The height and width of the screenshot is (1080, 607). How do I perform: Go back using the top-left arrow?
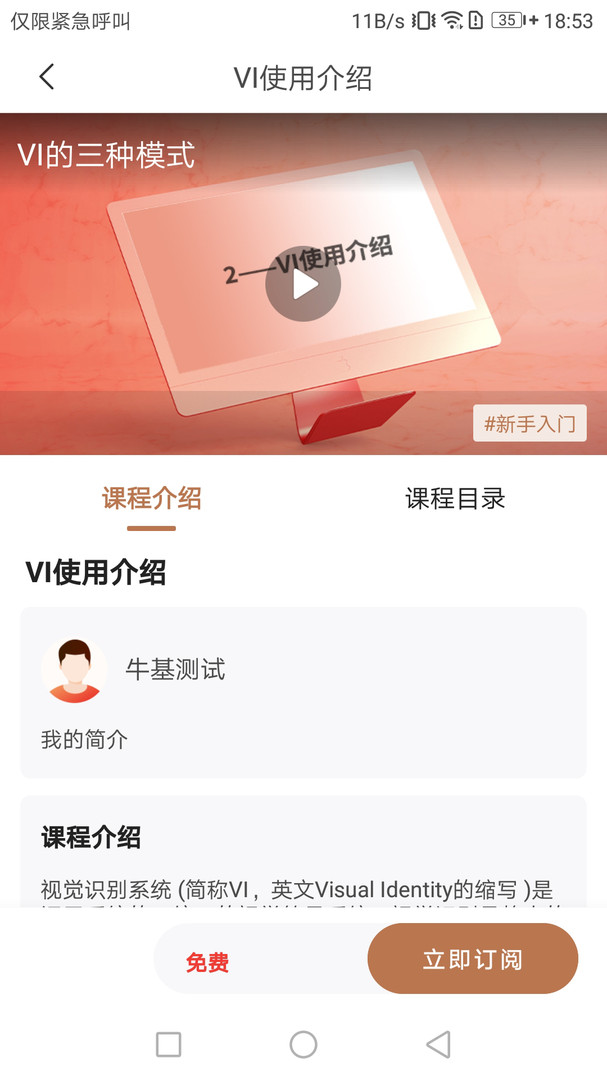(x=46, y=76)
